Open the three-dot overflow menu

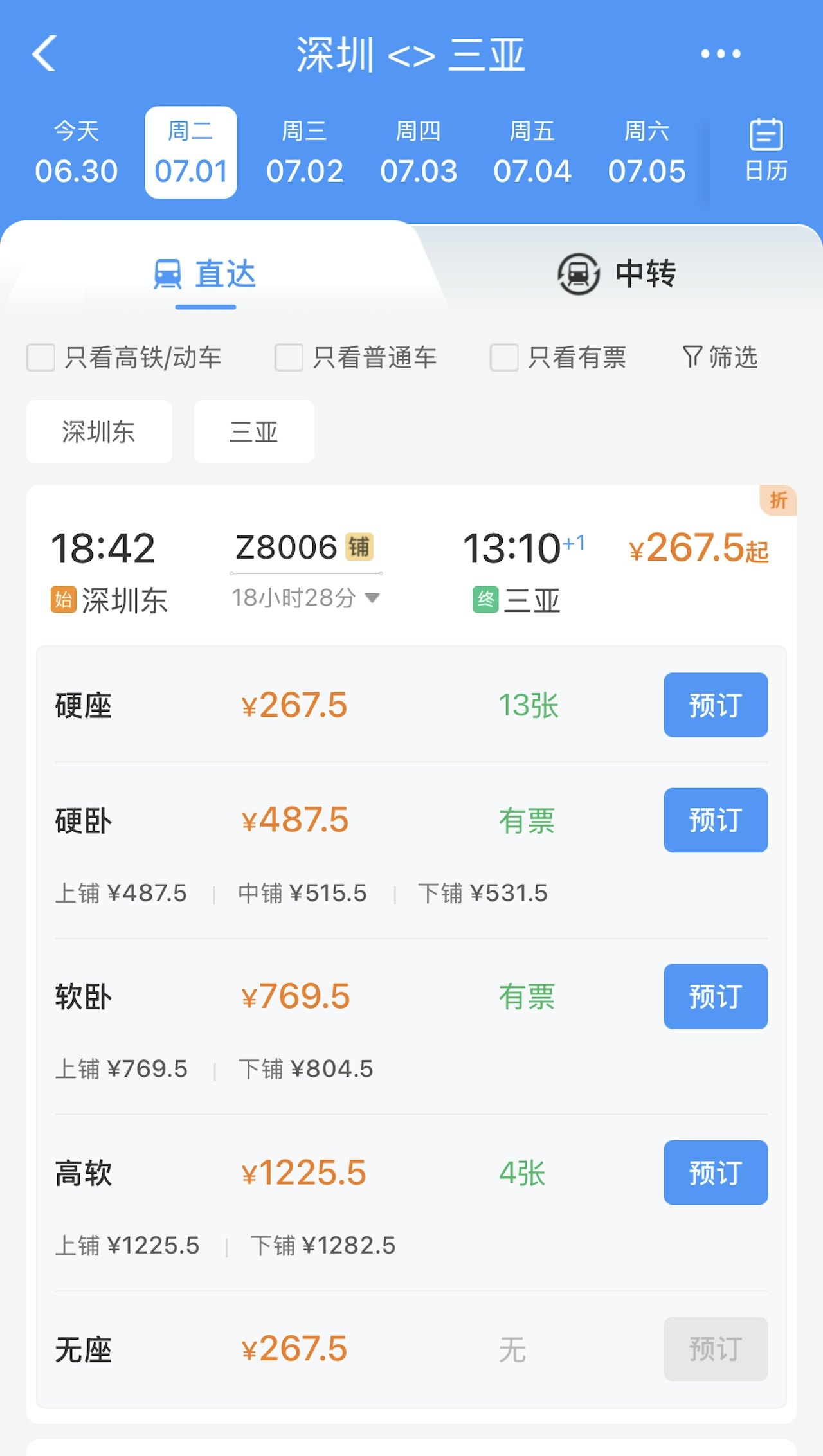(x=720, y=54)
